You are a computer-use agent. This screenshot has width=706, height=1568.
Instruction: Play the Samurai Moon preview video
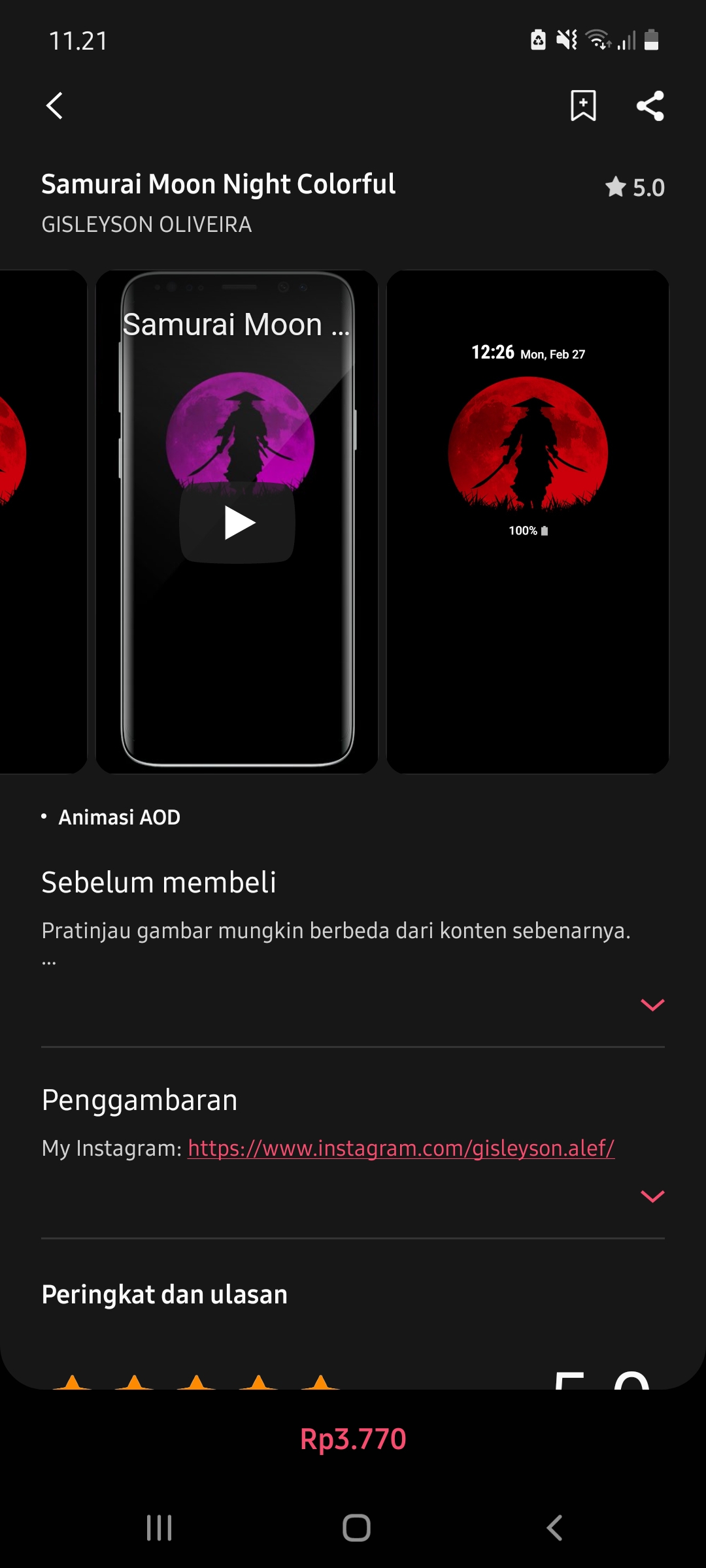(238, 523)
